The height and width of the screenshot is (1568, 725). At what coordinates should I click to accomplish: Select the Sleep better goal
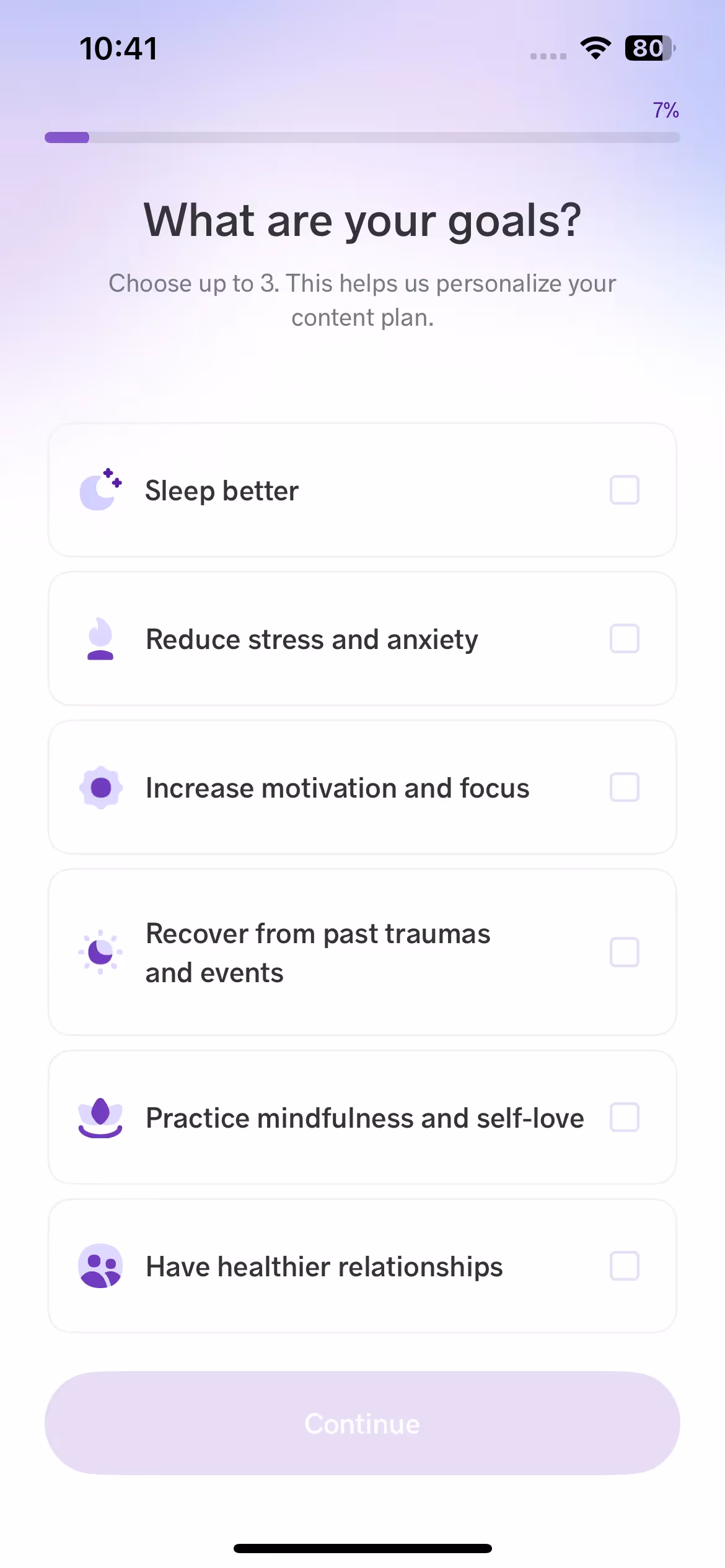coord(624,490)
